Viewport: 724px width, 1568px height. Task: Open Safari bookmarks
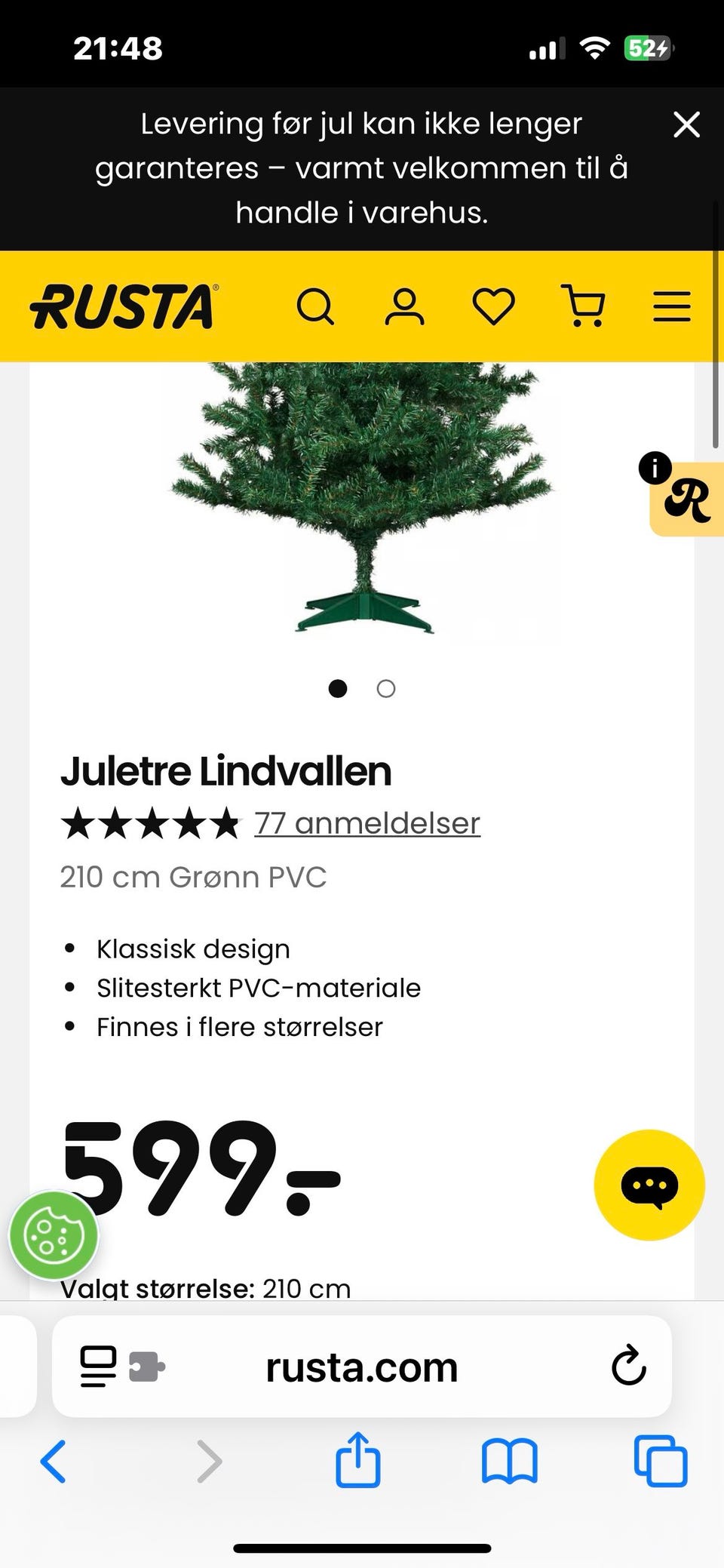coord(509,1461)
